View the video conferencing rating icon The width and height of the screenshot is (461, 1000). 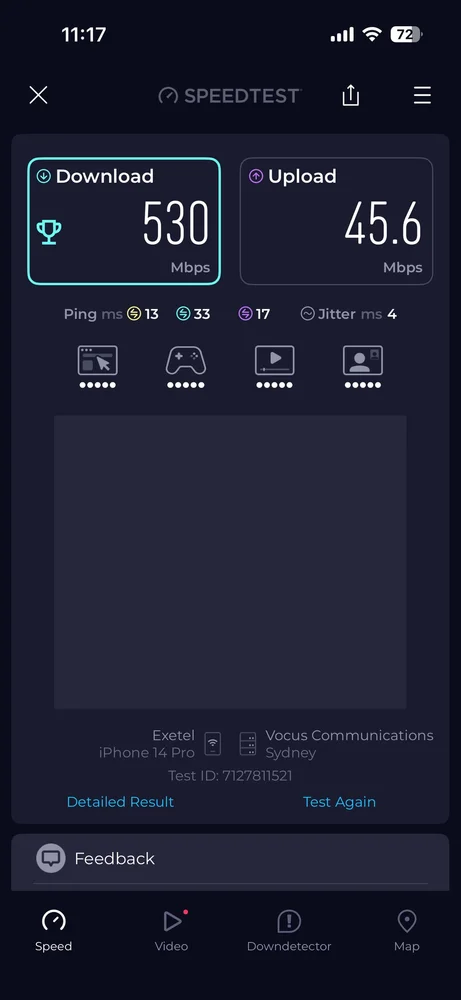[x=363, y=367]
